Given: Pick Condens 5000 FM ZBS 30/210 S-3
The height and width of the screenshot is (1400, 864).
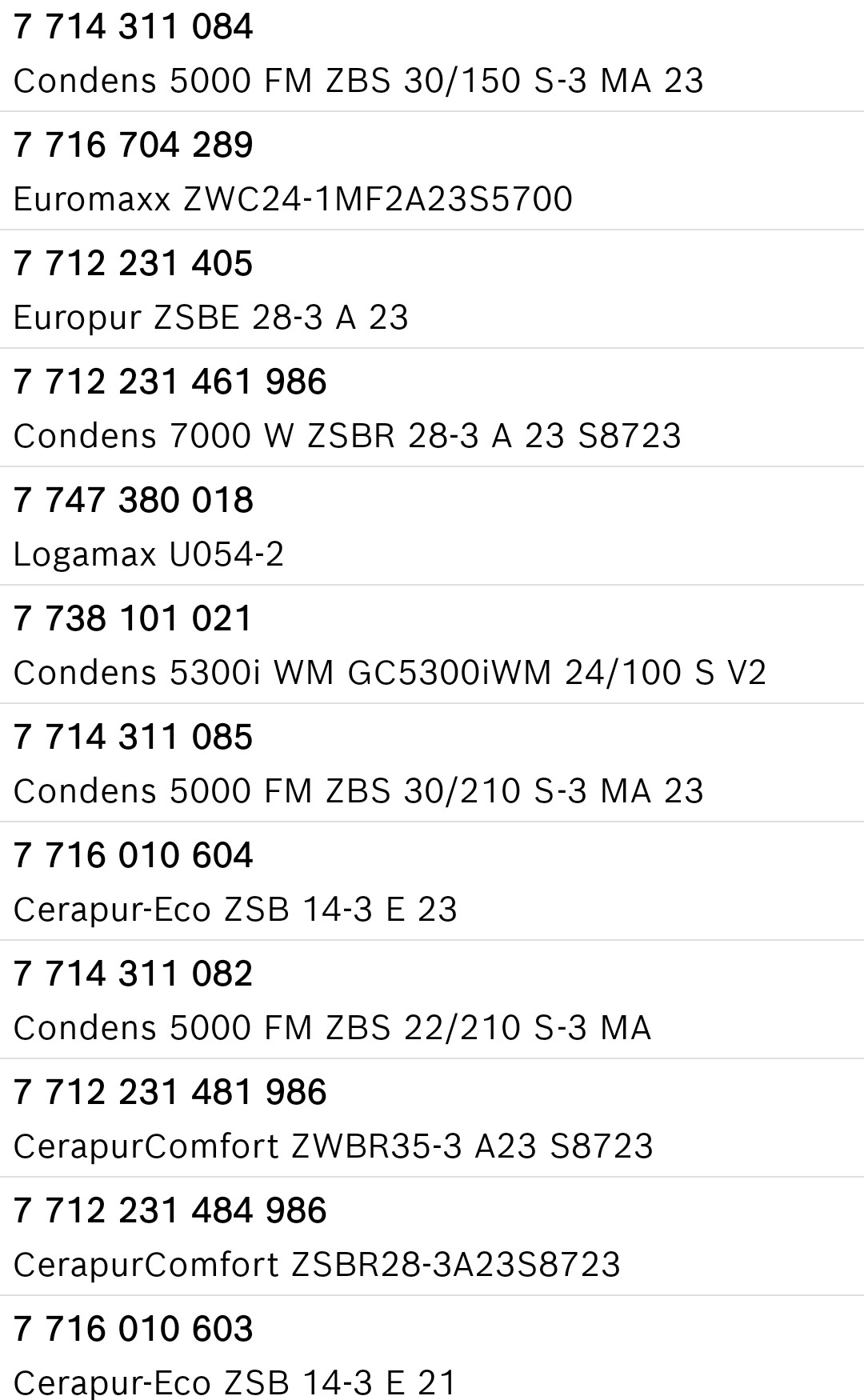Looking at the screenshot, I should (358, 764).
